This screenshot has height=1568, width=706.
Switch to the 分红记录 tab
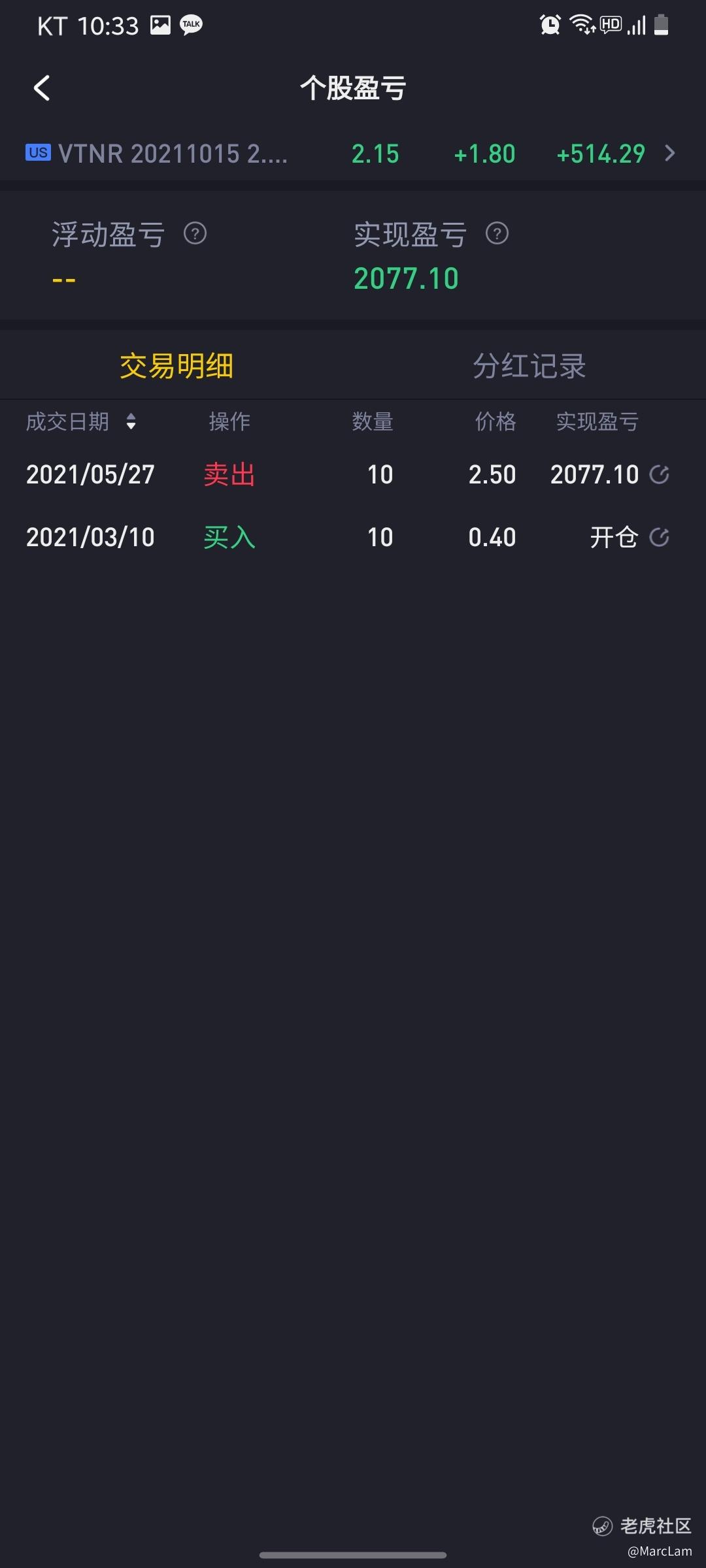coord(529,366)
